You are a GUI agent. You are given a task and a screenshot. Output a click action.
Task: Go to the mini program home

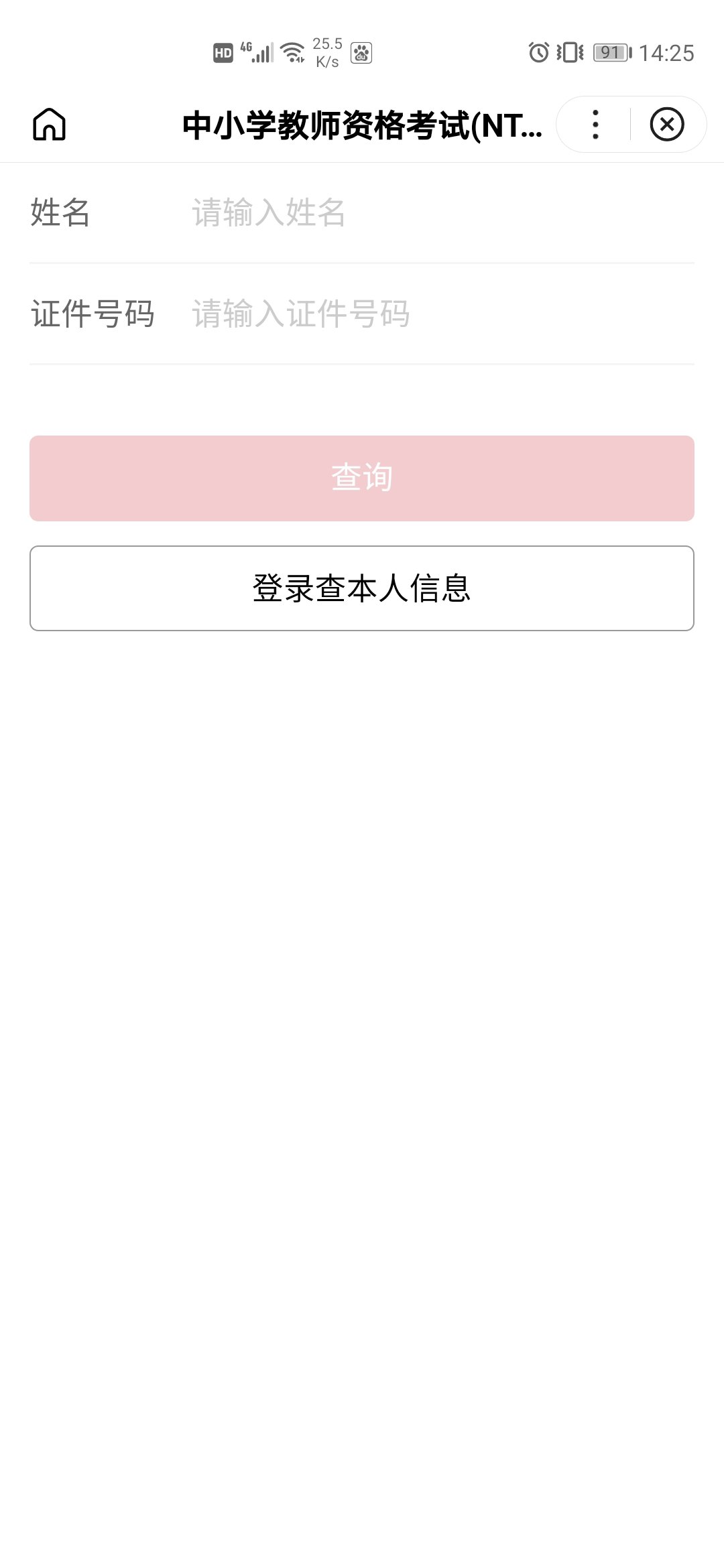[50, 125]
